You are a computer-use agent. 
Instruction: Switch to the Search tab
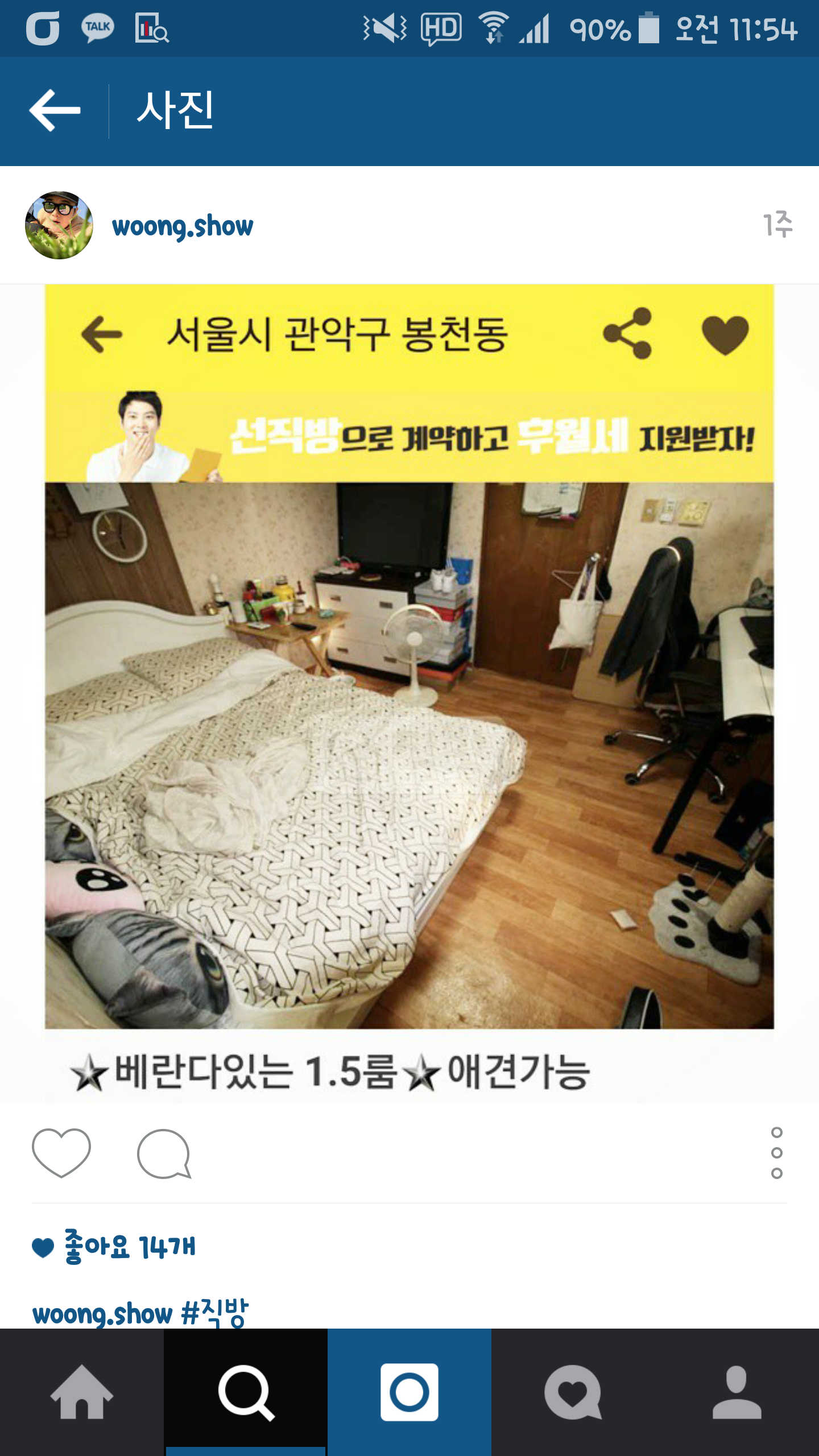point(246,1392)
